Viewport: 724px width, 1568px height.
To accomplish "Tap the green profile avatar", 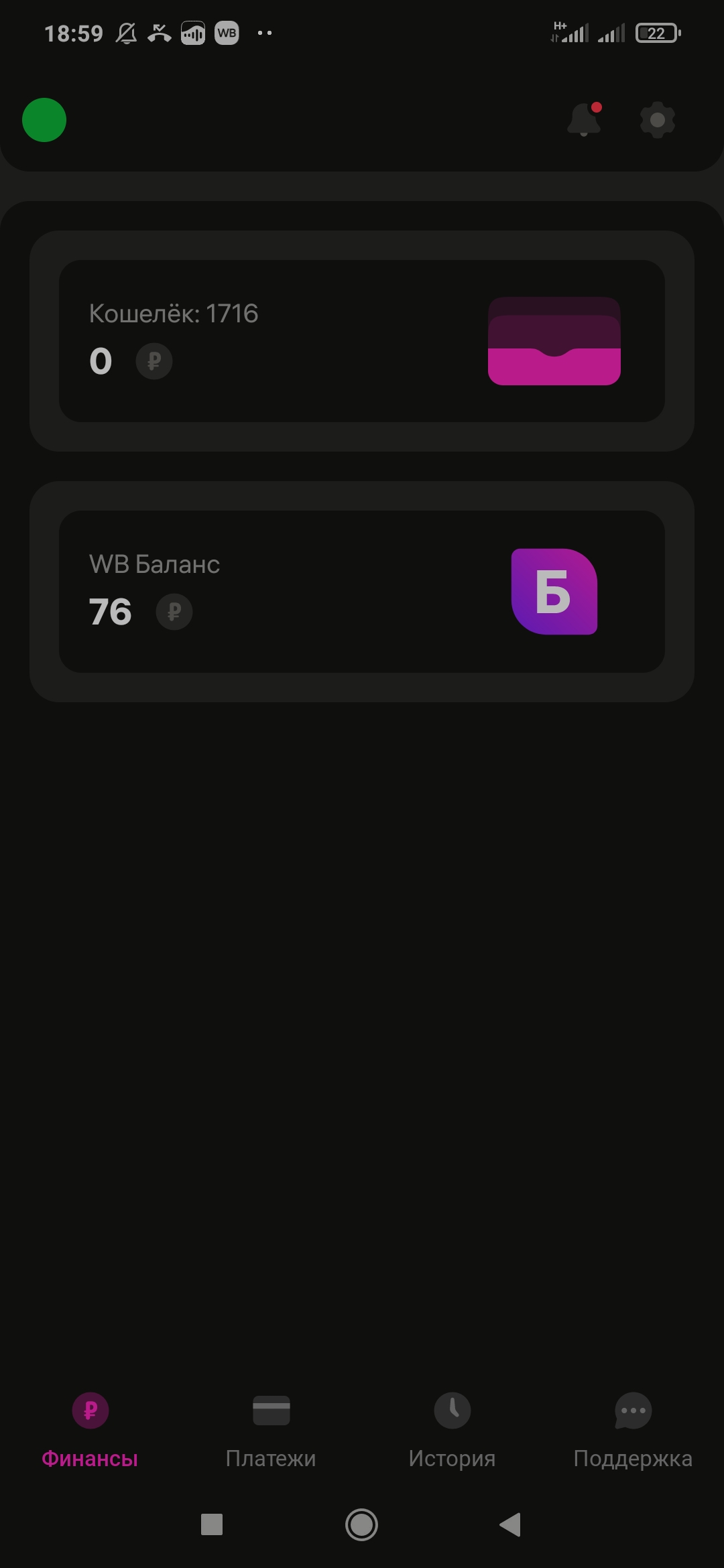I will [x=44, y=120].
